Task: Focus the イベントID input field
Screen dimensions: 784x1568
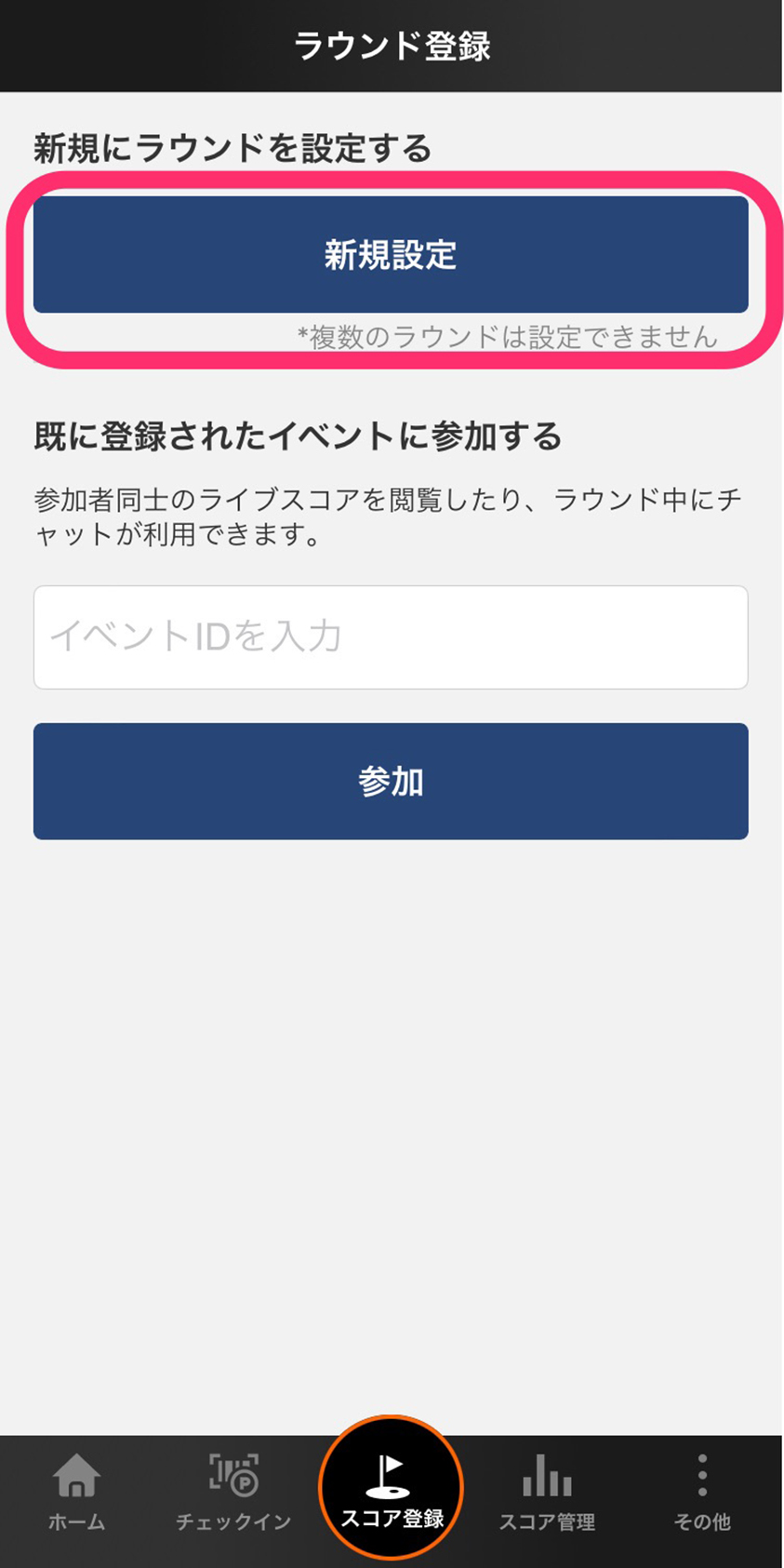Action: pos(391,637)
